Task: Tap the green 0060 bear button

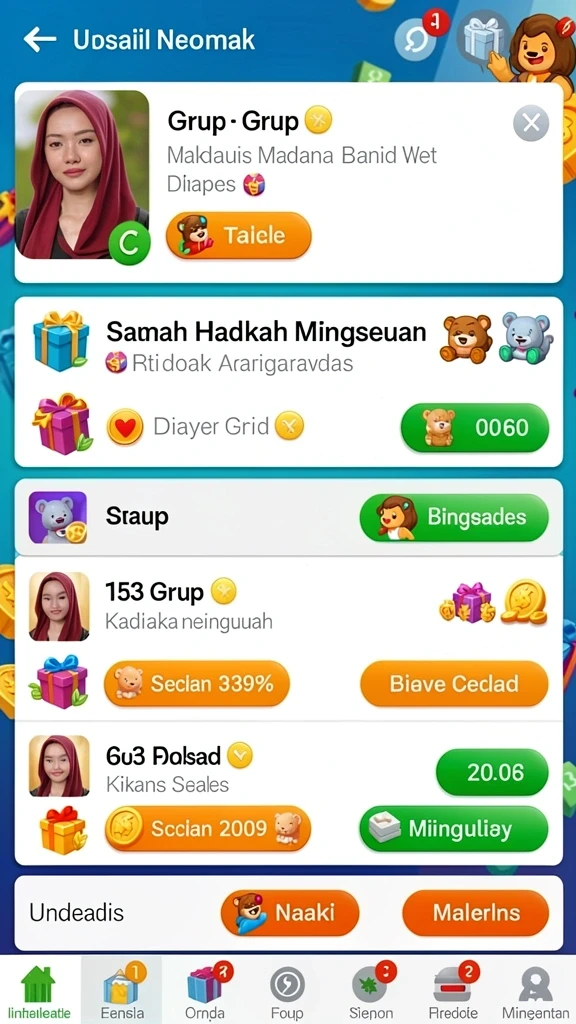Action: 475,428
